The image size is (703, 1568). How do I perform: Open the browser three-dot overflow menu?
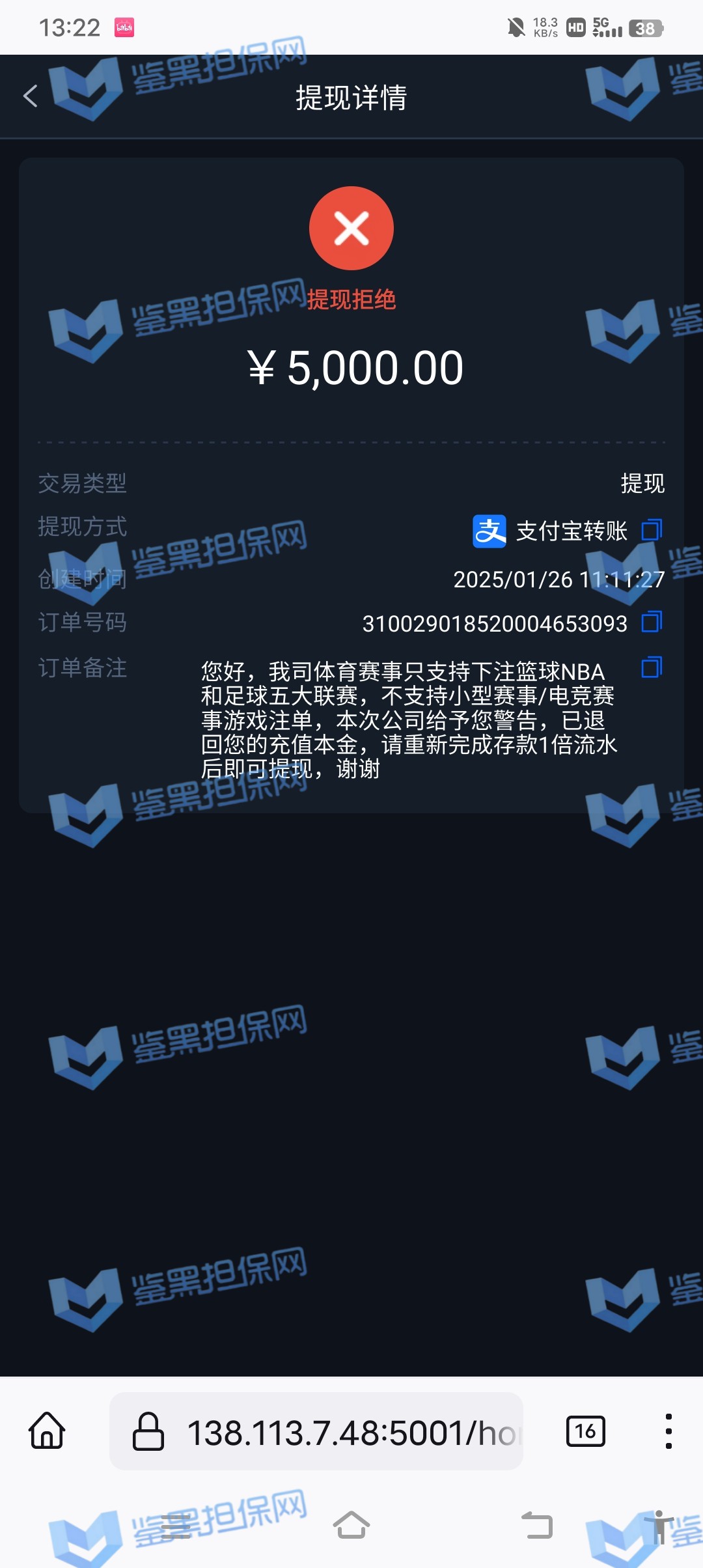668,1431
